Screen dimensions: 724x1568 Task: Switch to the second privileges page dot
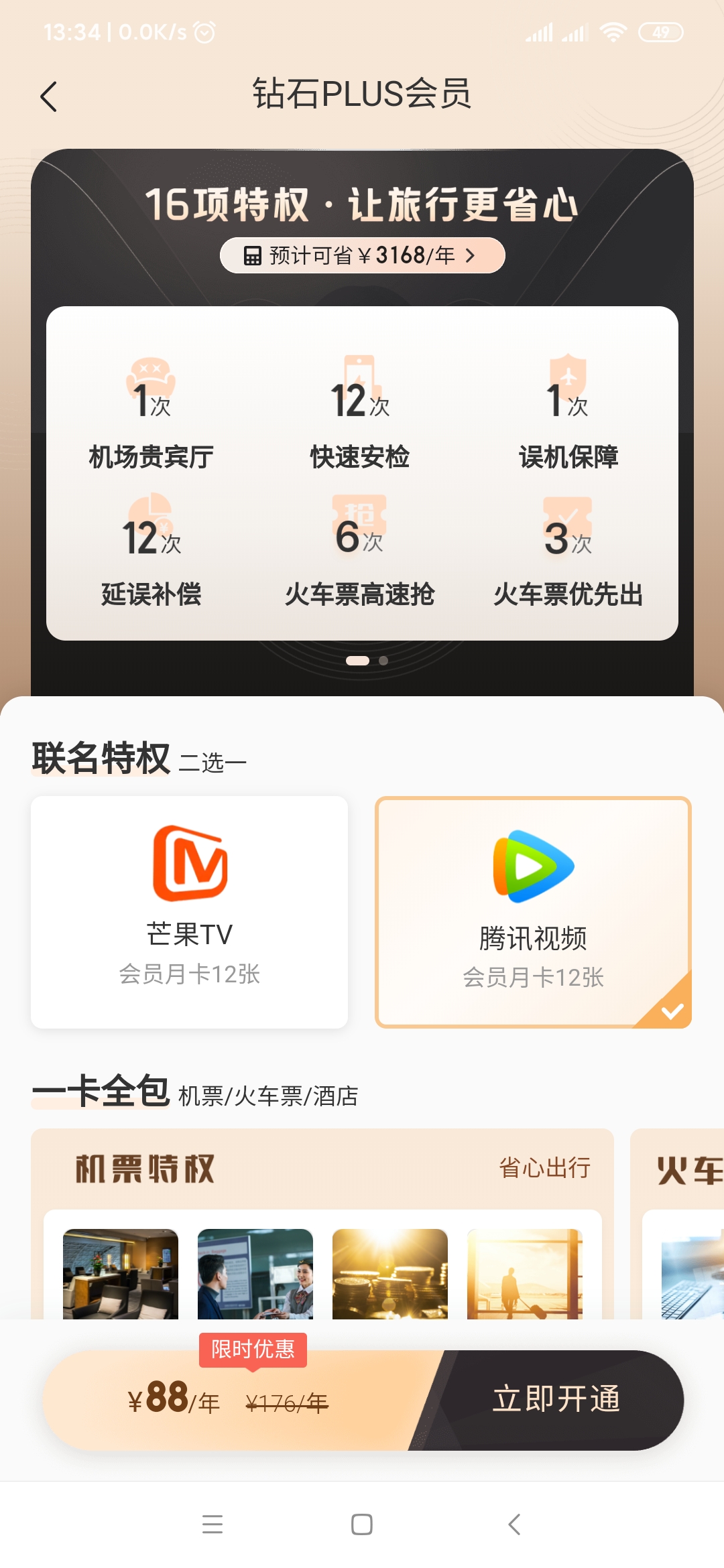tap(383, 660)
